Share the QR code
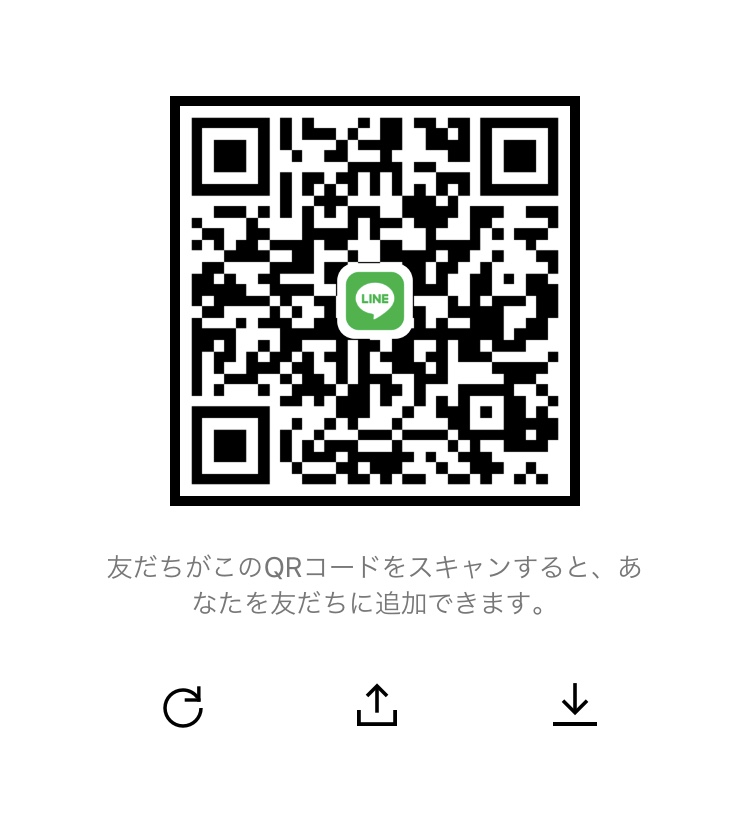The image size is (750, 824). coord(376,705)
